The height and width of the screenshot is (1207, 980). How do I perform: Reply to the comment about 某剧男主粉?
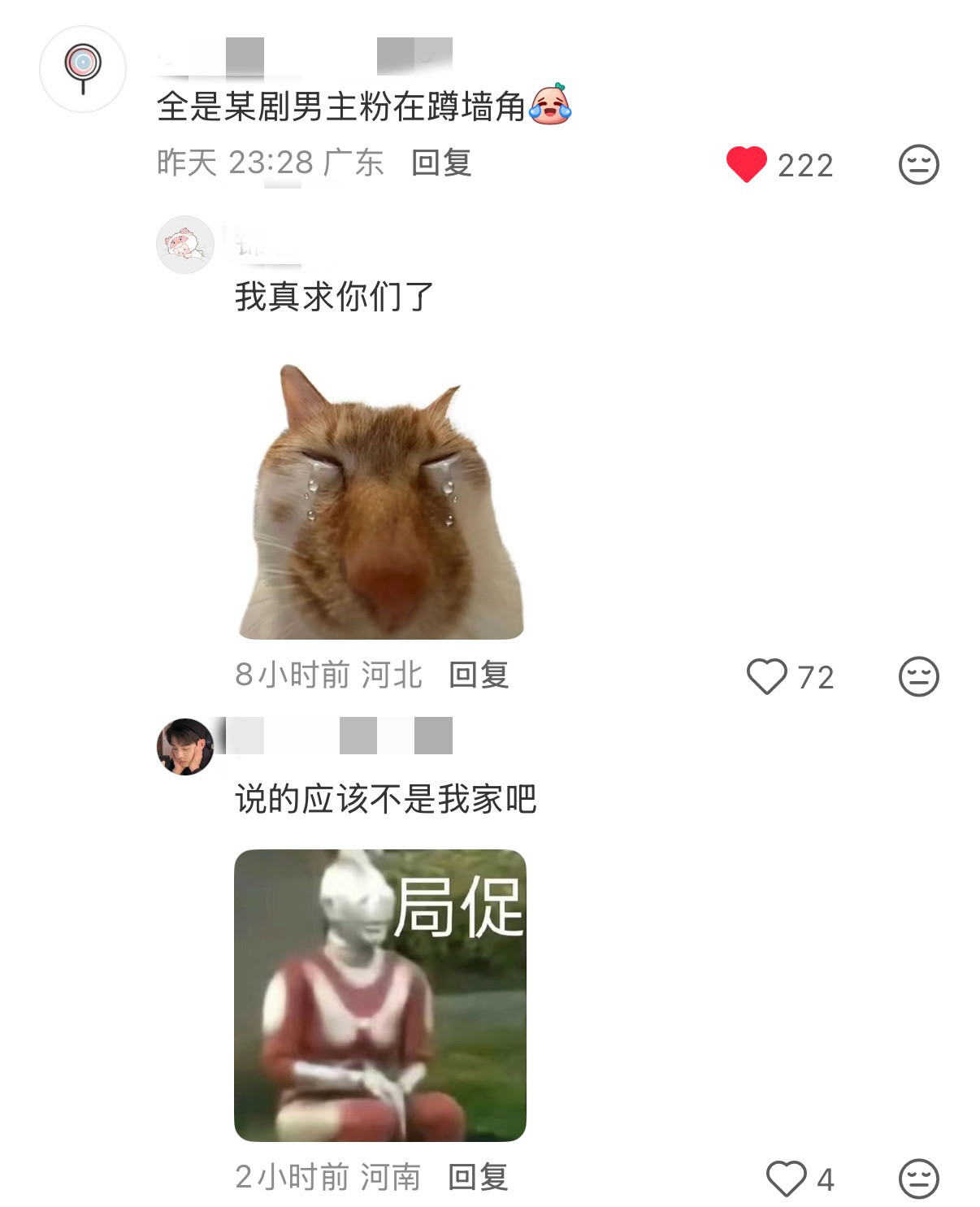point(441,163)
